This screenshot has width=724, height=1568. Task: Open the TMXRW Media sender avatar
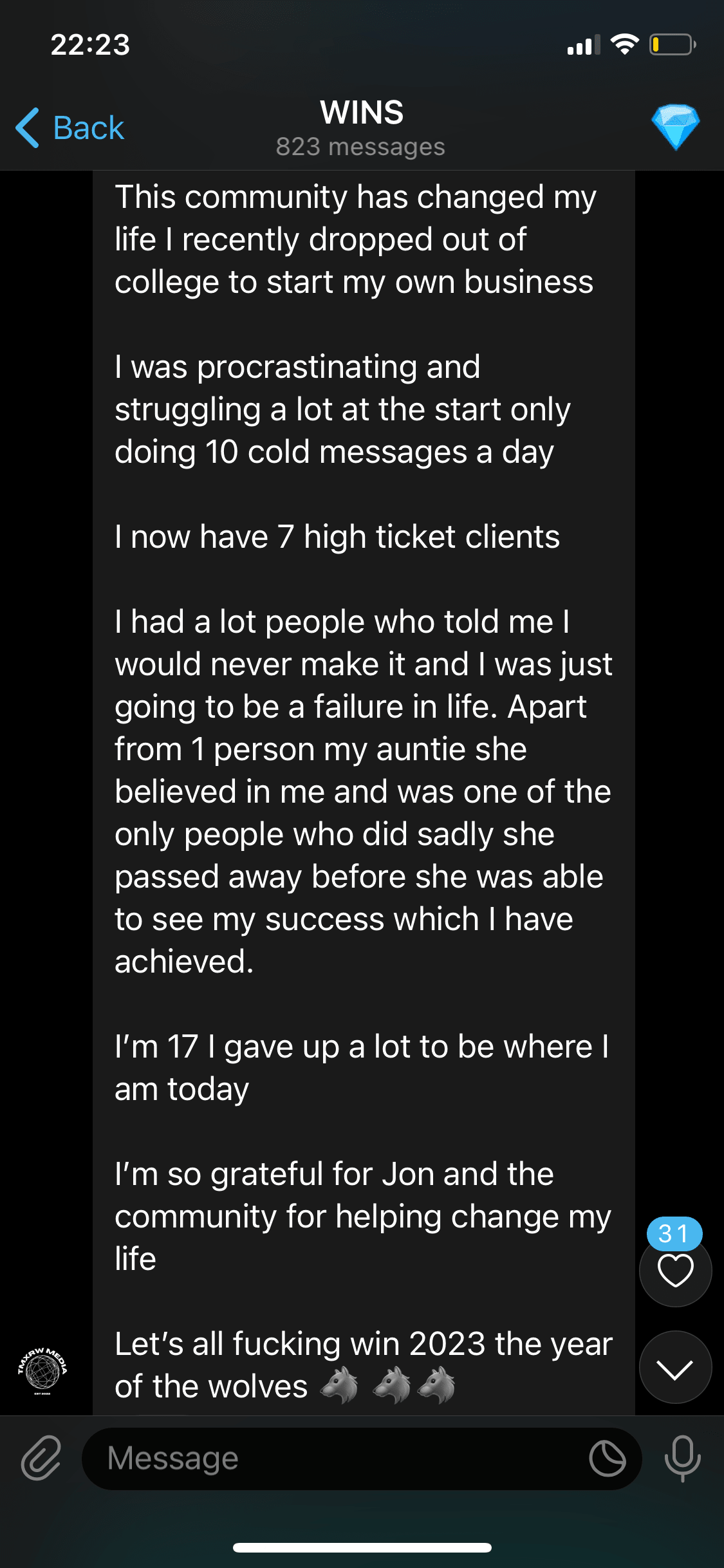coord(42,1369)
